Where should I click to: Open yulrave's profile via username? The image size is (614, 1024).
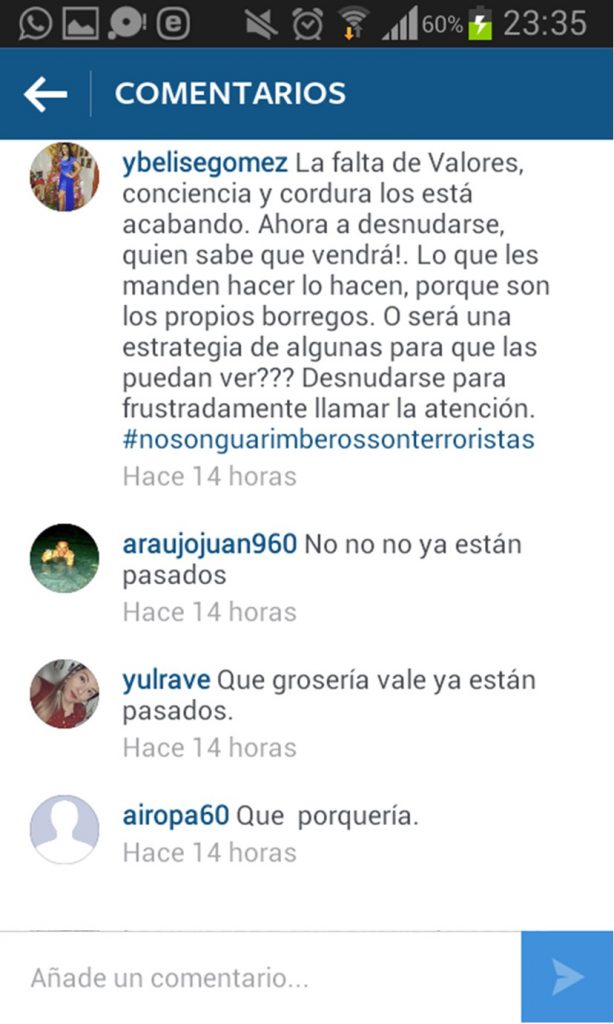(166, 680)
